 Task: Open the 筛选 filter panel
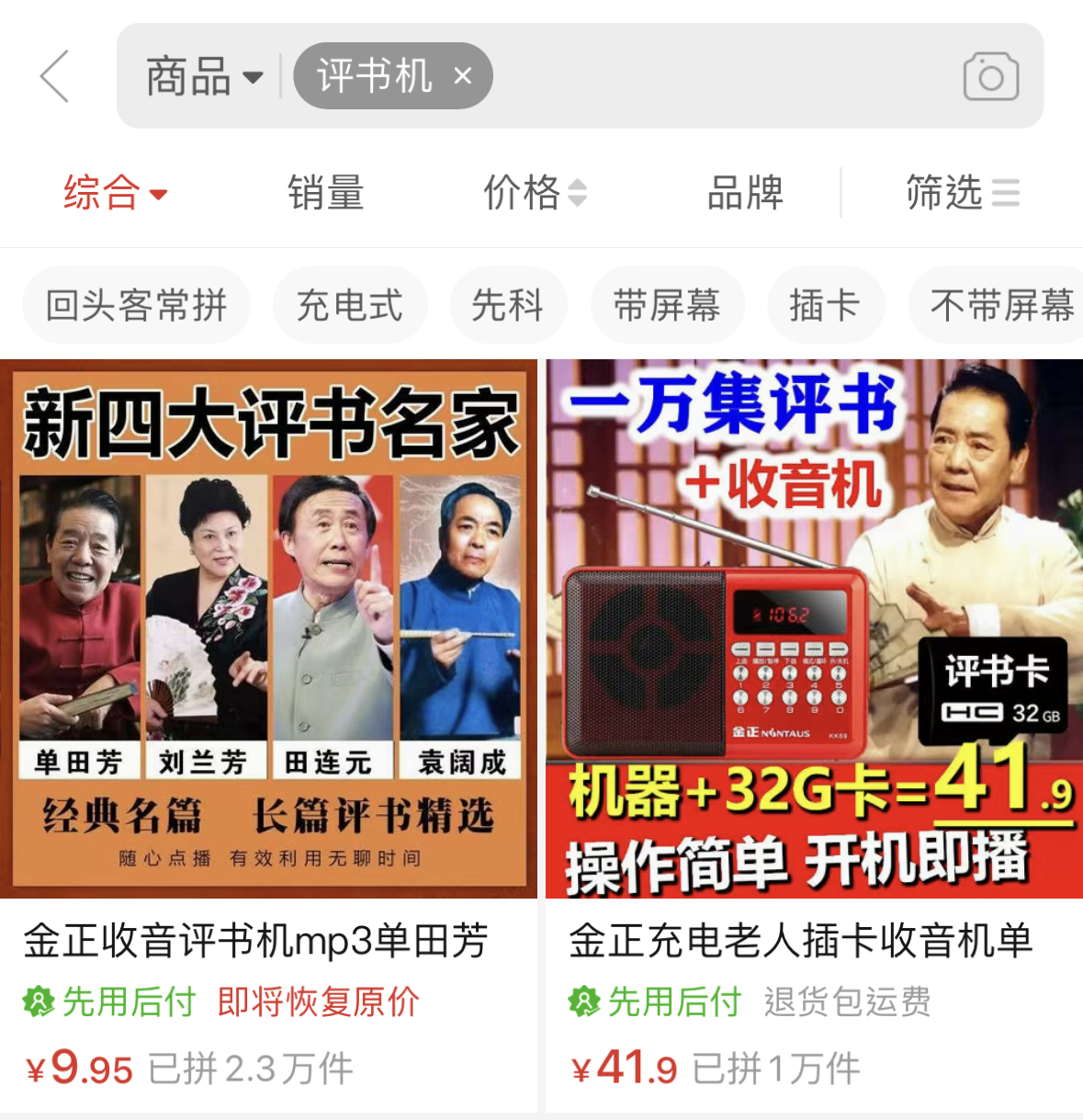pos(962,193)
